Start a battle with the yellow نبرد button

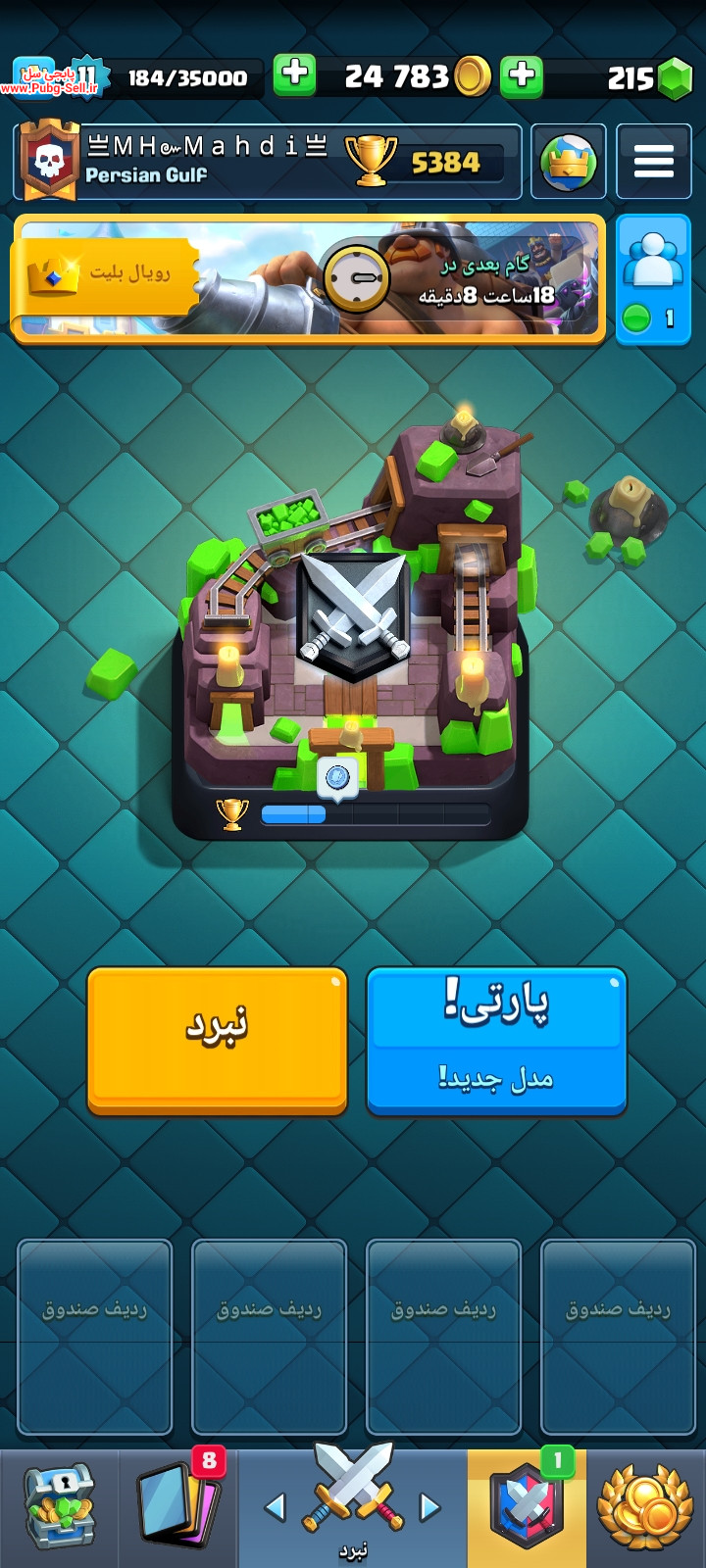point(218,1041)
